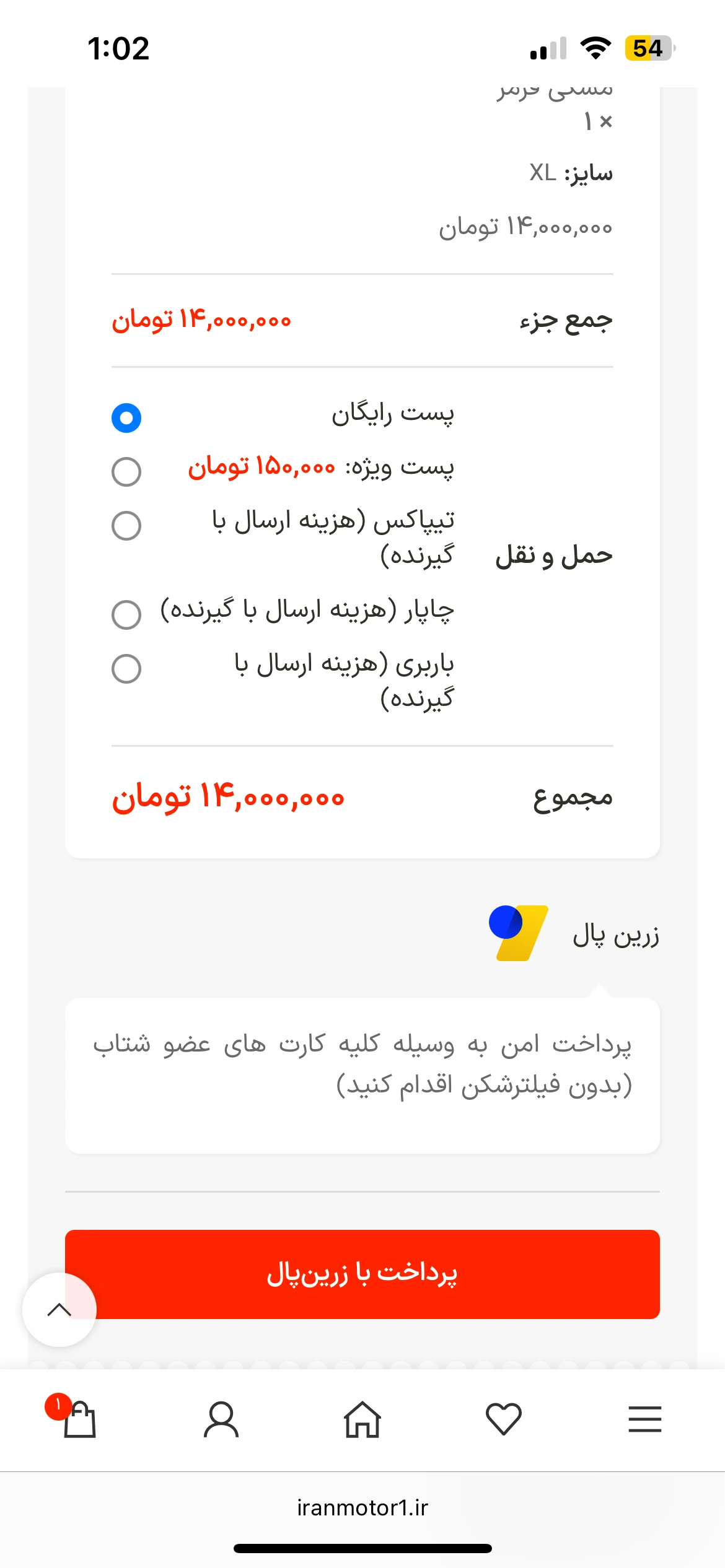The image size is (725, 1568).
Task: Go to the home tab
Action: pos(362,1419)
